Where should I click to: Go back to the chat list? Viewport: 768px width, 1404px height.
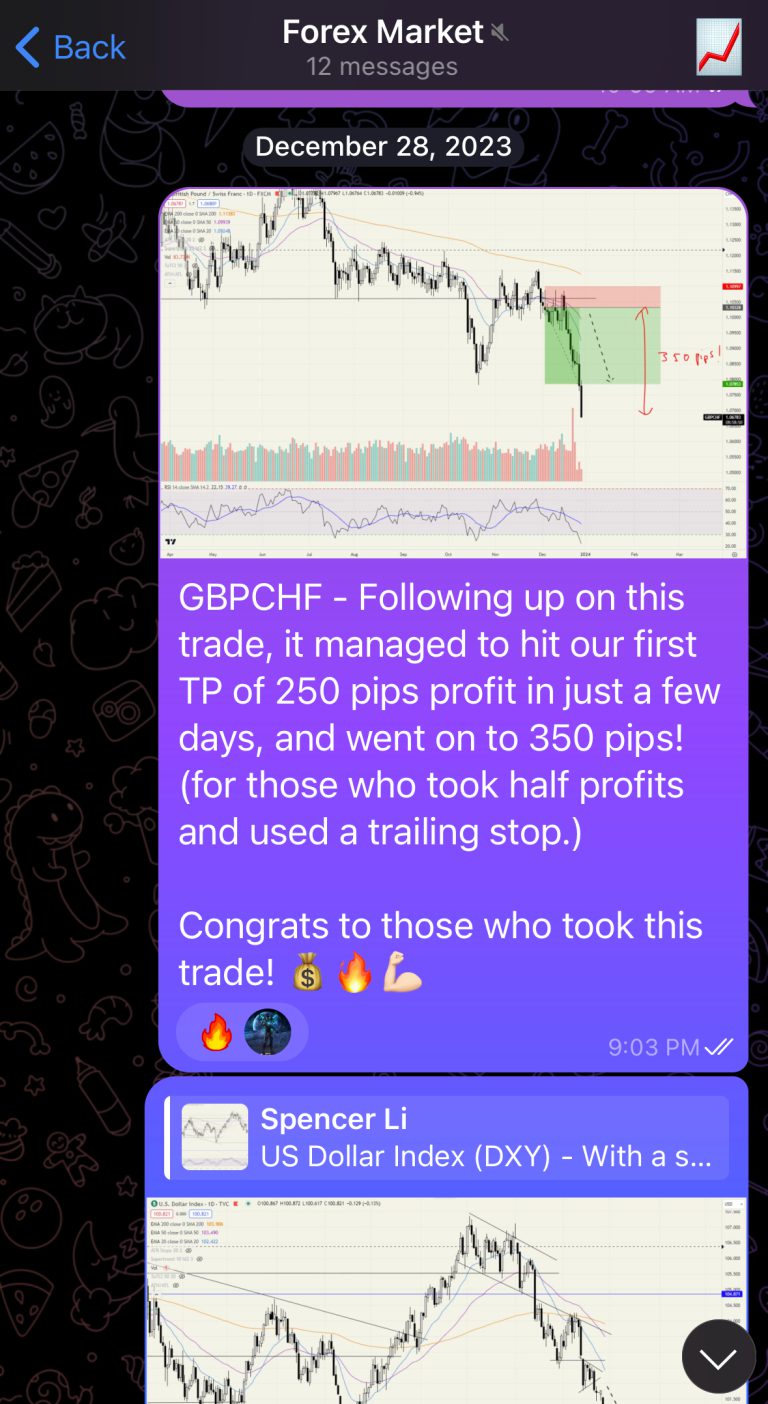pos(70,47)
